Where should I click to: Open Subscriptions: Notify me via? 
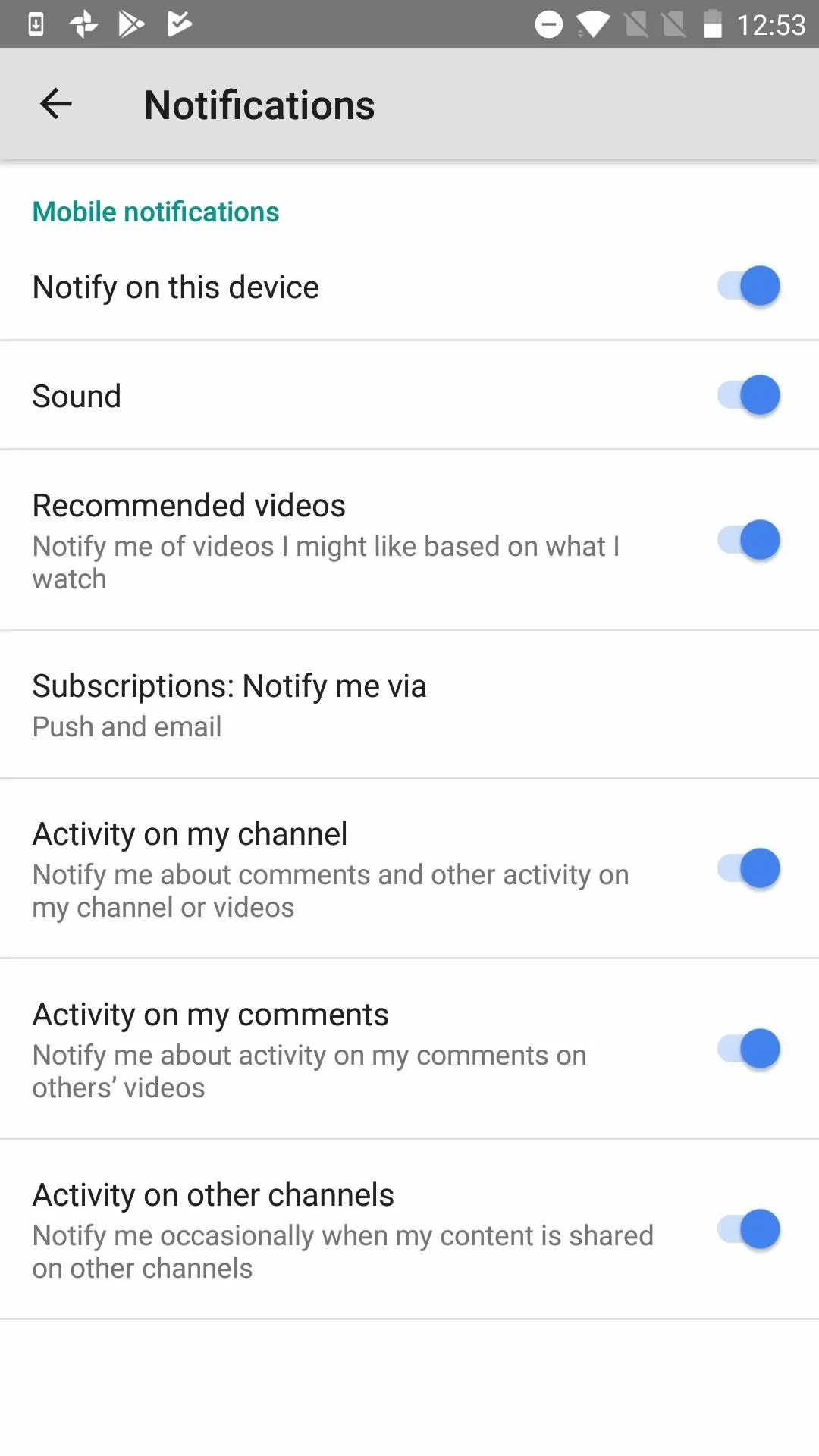[x=409, y=704]
